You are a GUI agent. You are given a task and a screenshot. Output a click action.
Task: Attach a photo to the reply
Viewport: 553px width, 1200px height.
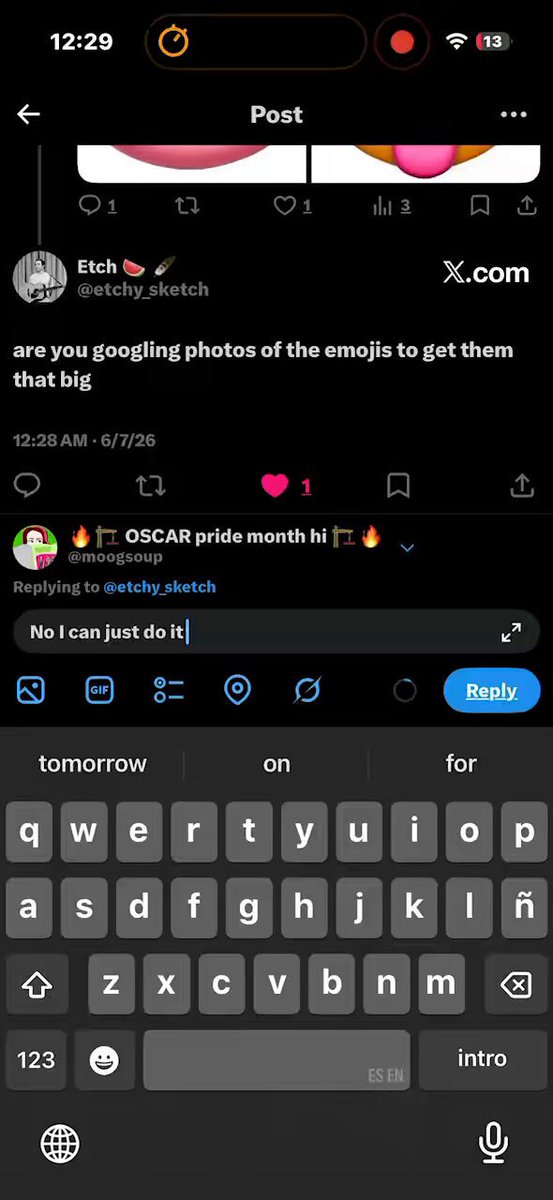click(x=31, y=690)
